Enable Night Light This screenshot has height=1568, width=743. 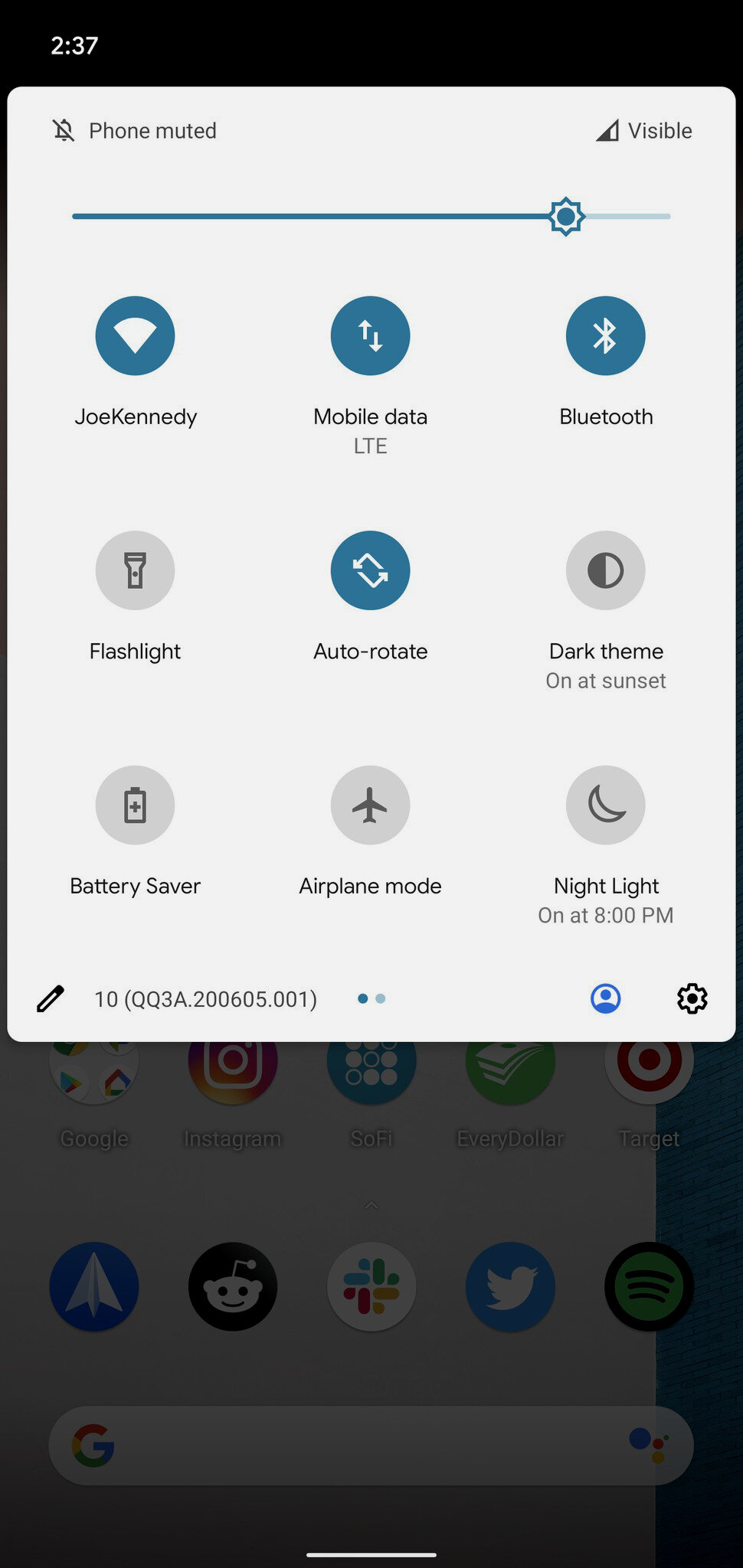pyautogui.click(x=605, y=805)
